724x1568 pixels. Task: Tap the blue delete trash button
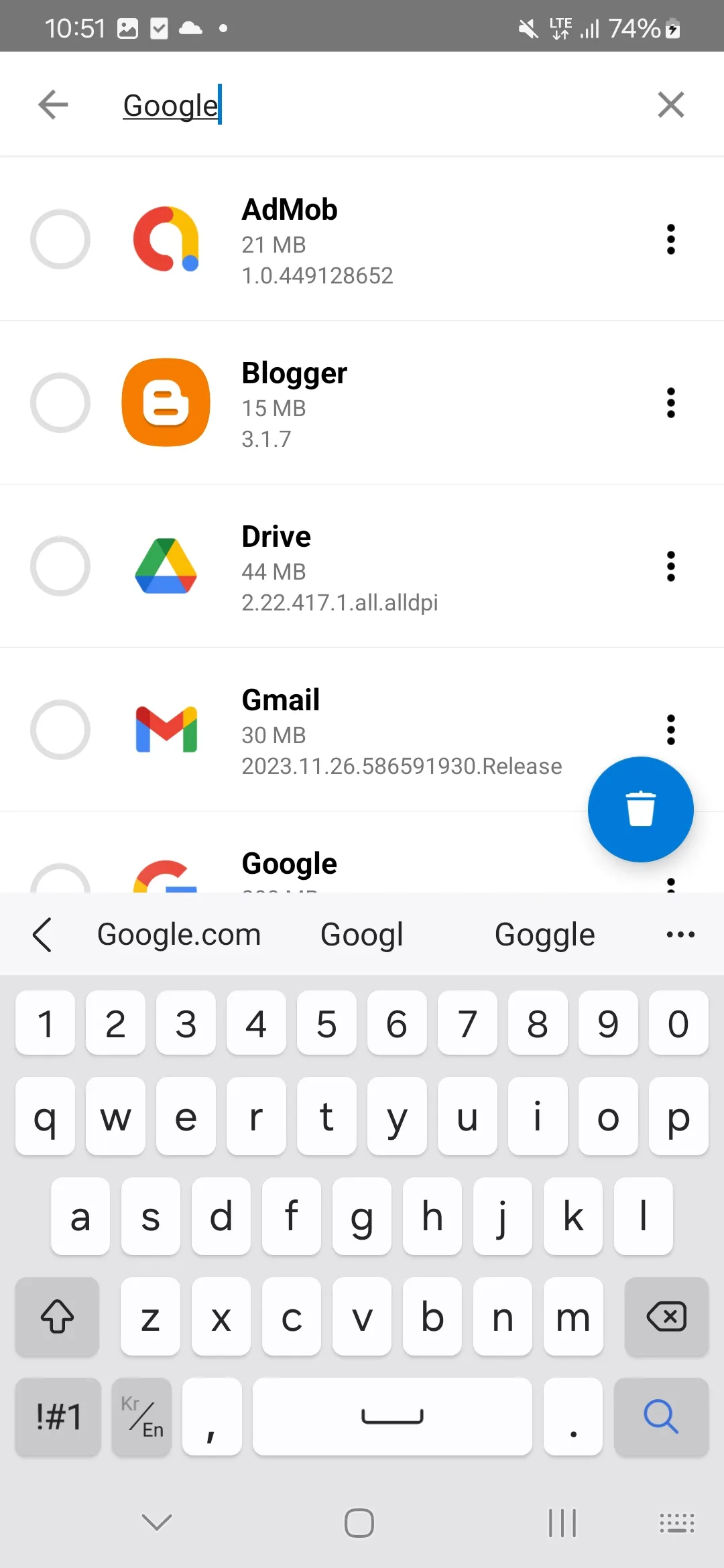640,809
